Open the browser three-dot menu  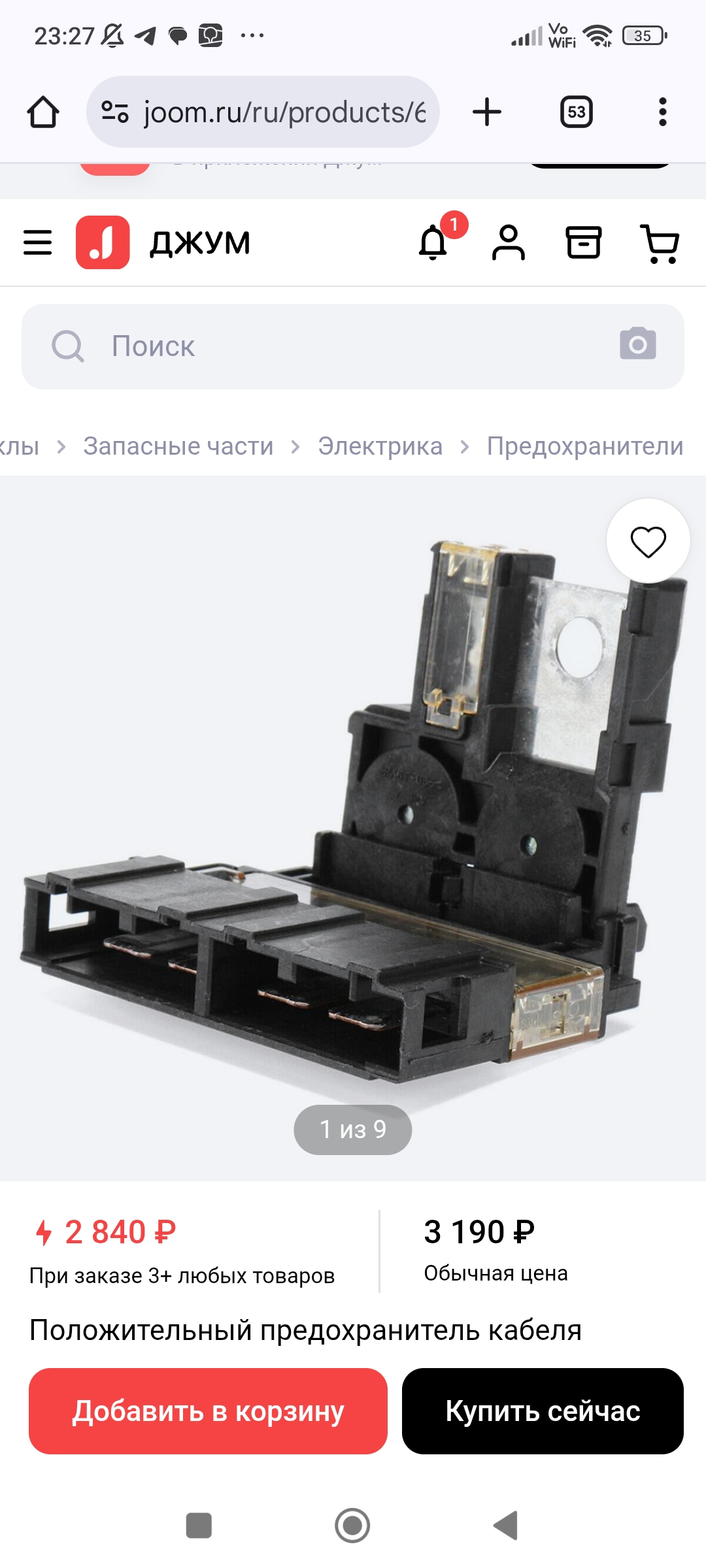click(662, 112)
